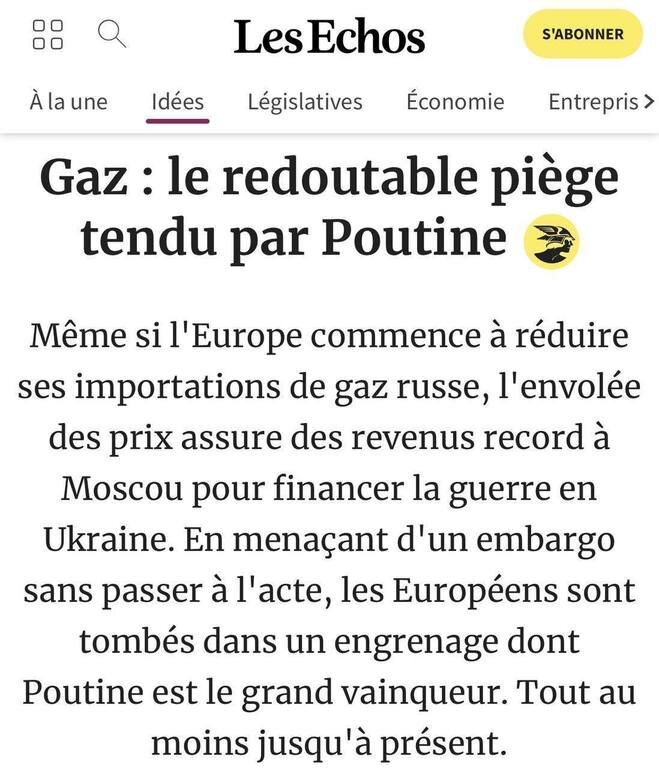Go to the Économie tab
The height and width of the screenshot is (768, 659).
click(x=455, y=101)
